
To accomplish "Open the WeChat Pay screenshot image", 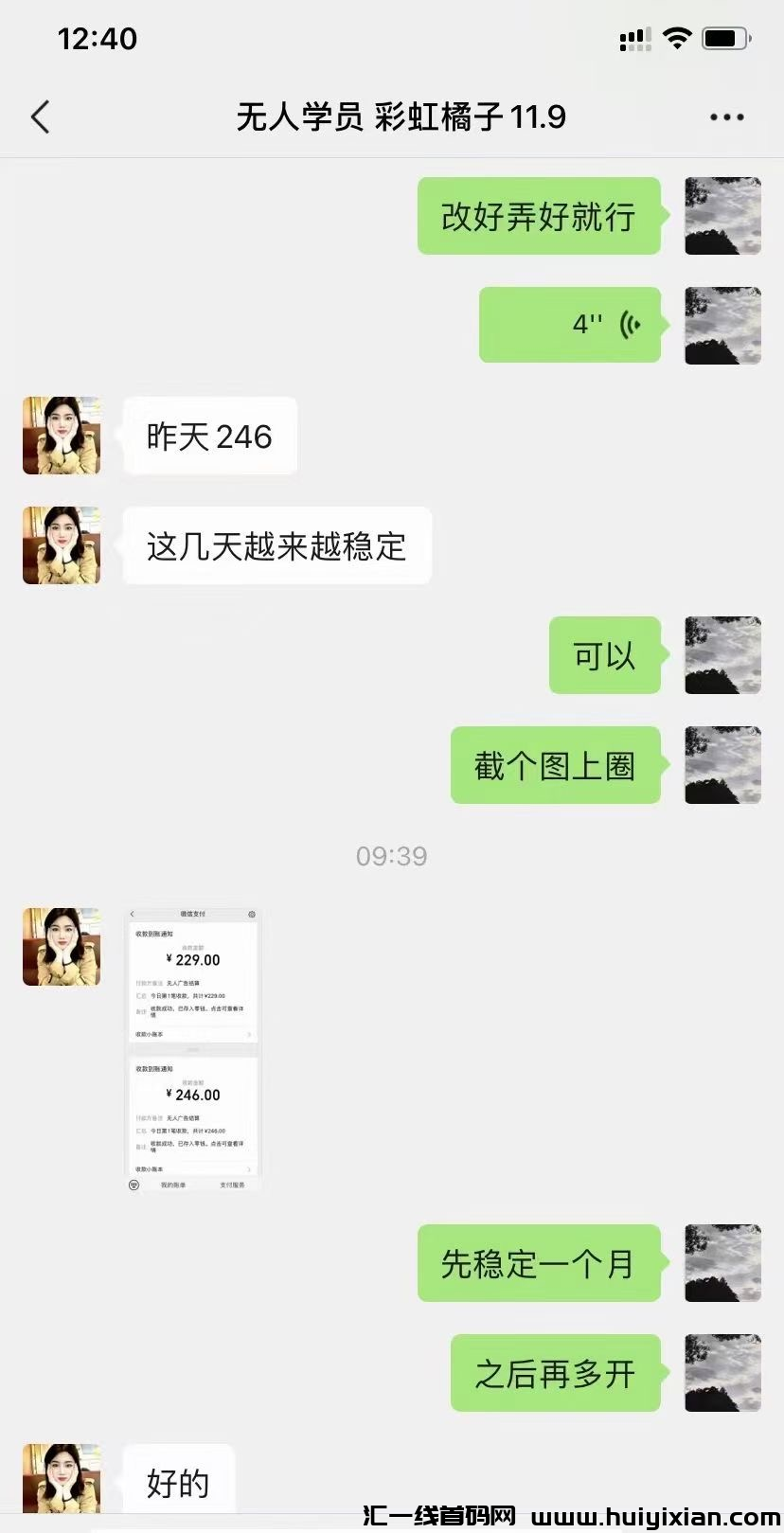I will pyautogui.click(x=192, y=1046).
